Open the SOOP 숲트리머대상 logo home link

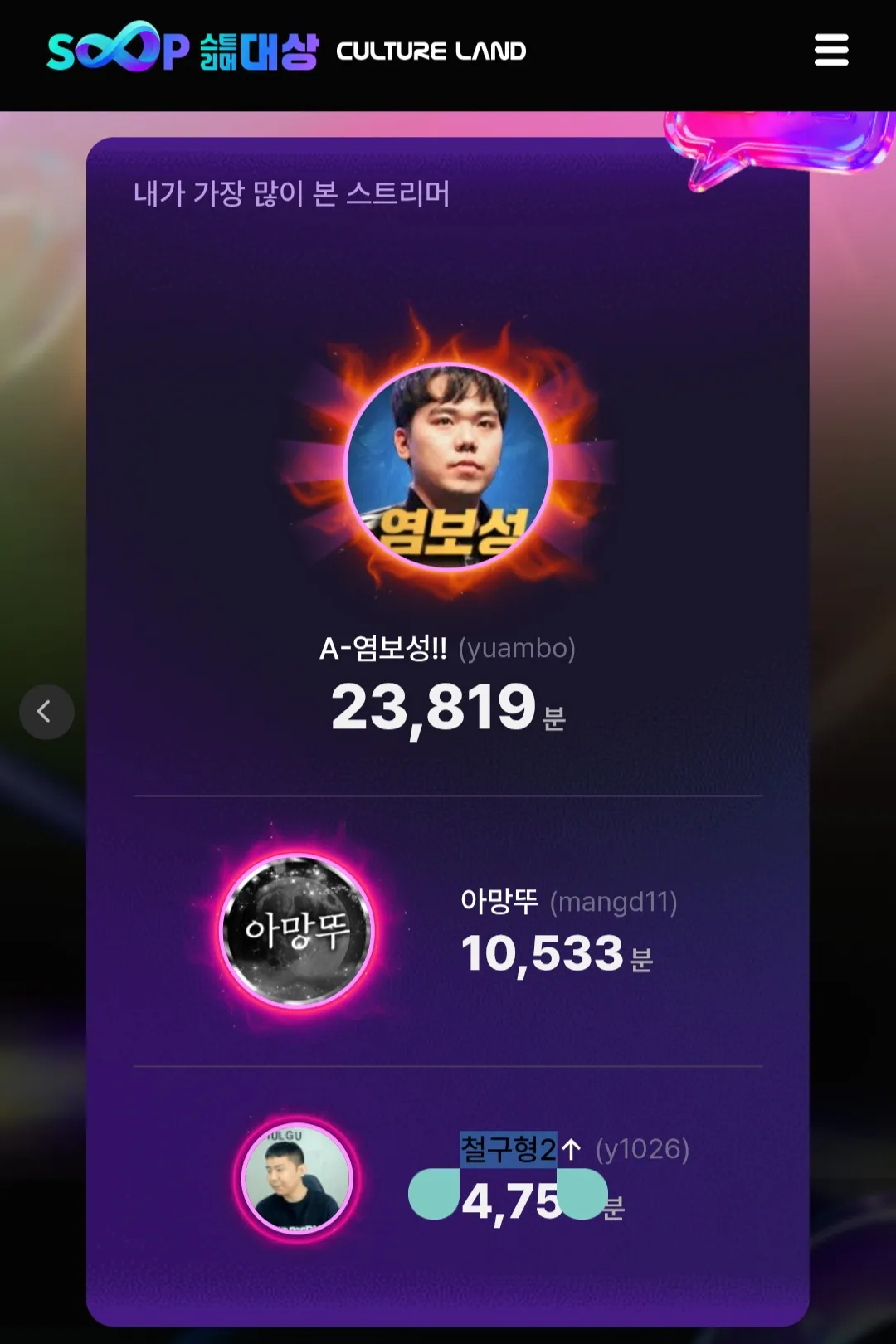(x=183, y=49)
